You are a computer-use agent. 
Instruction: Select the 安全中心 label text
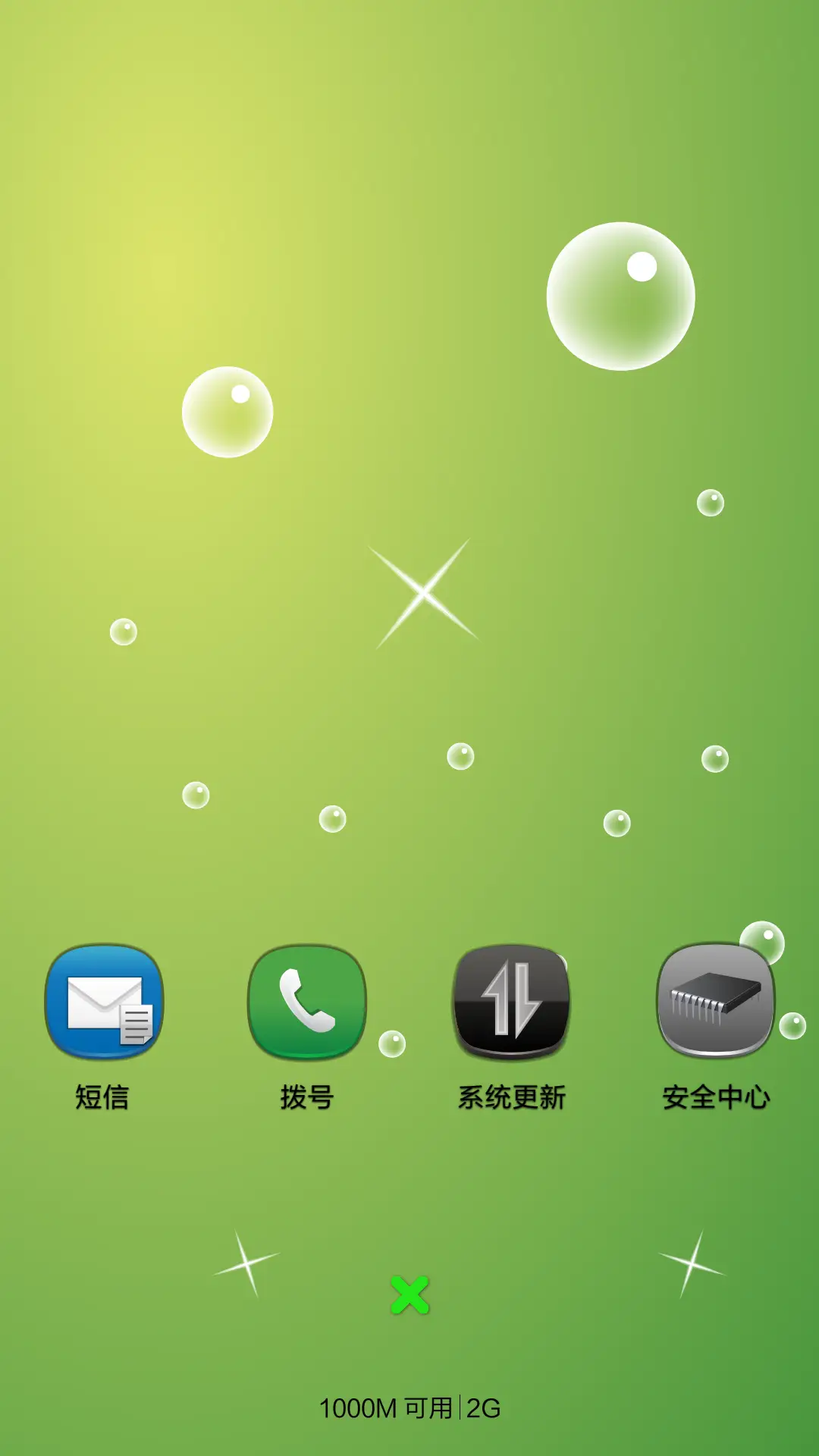click(x=714, y=1095)
